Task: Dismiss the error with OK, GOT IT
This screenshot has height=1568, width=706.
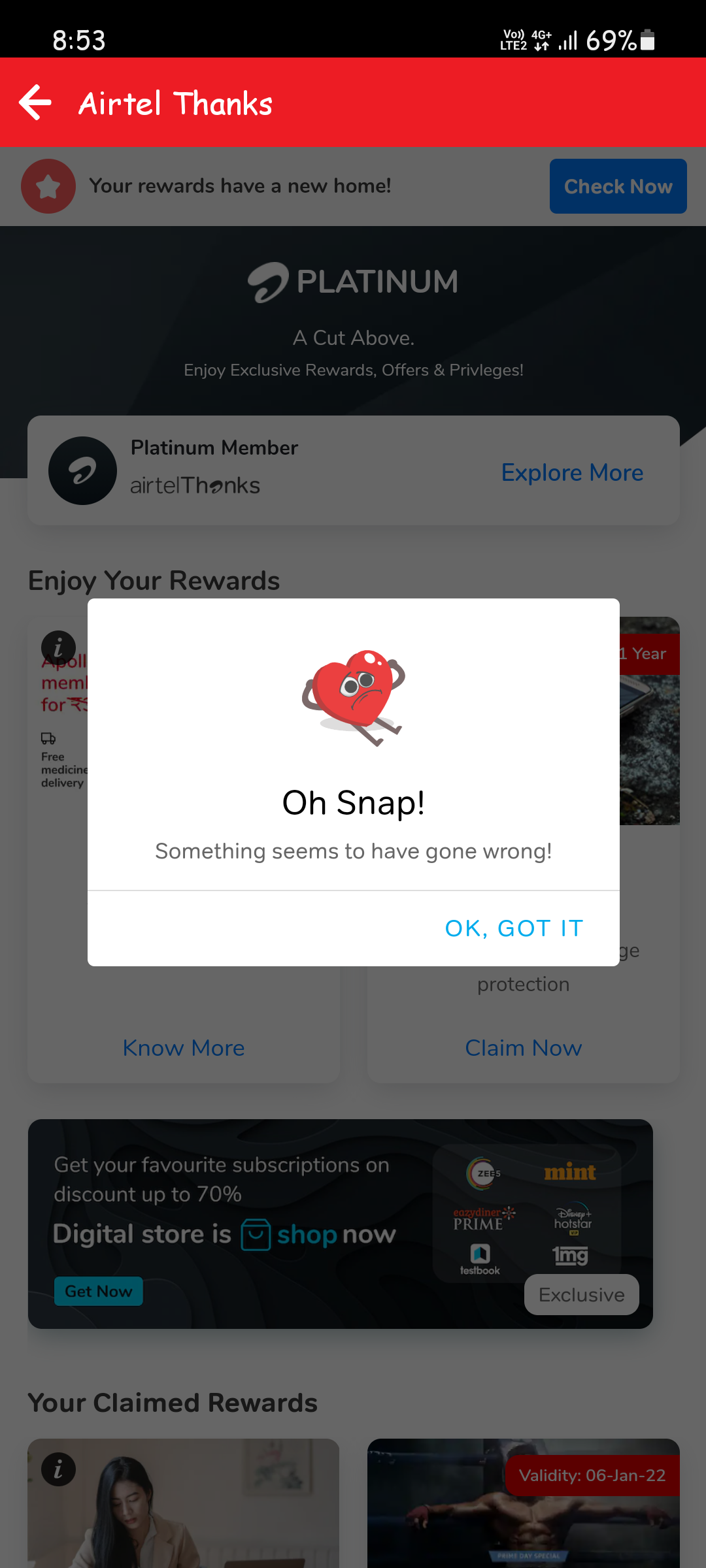Action: 514,928
